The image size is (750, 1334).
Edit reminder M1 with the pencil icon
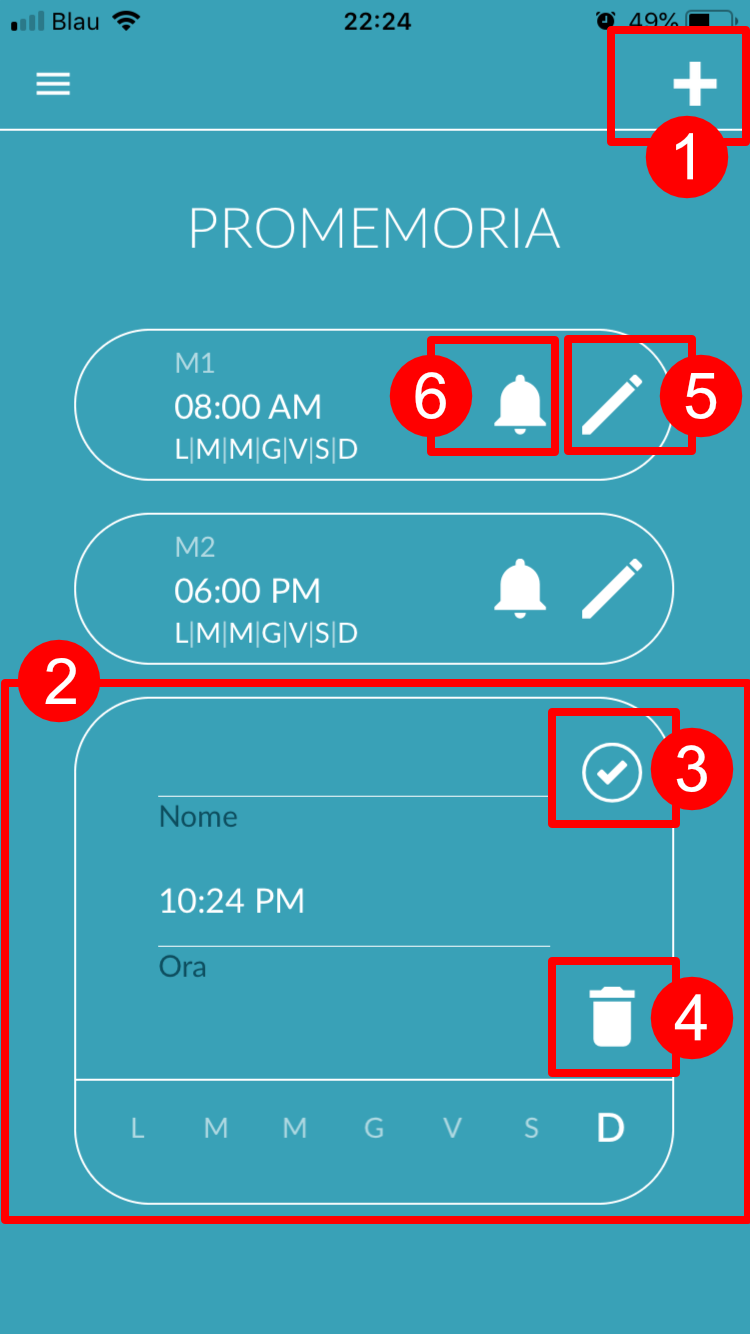[x=612, y=404]
